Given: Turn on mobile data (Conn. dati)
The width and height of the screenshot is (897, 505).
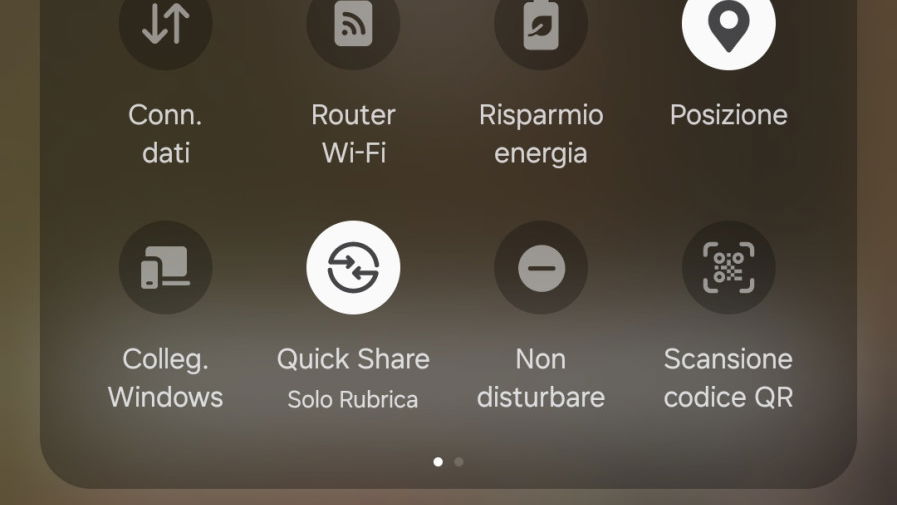Looking at the screenshot, I should click(165, 26).
